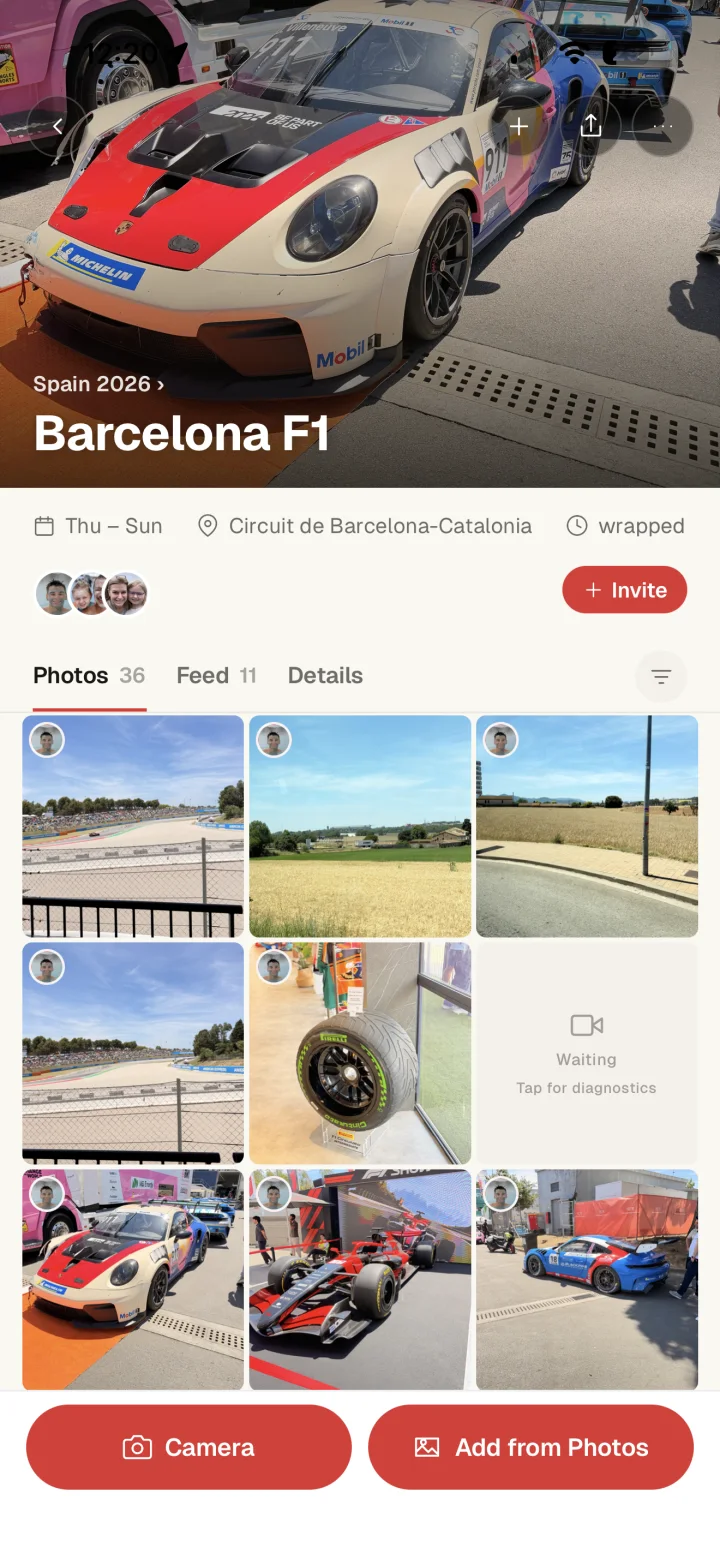Add from Photos library
The height and width of the screenshot is (1565, 720).
531,1447
